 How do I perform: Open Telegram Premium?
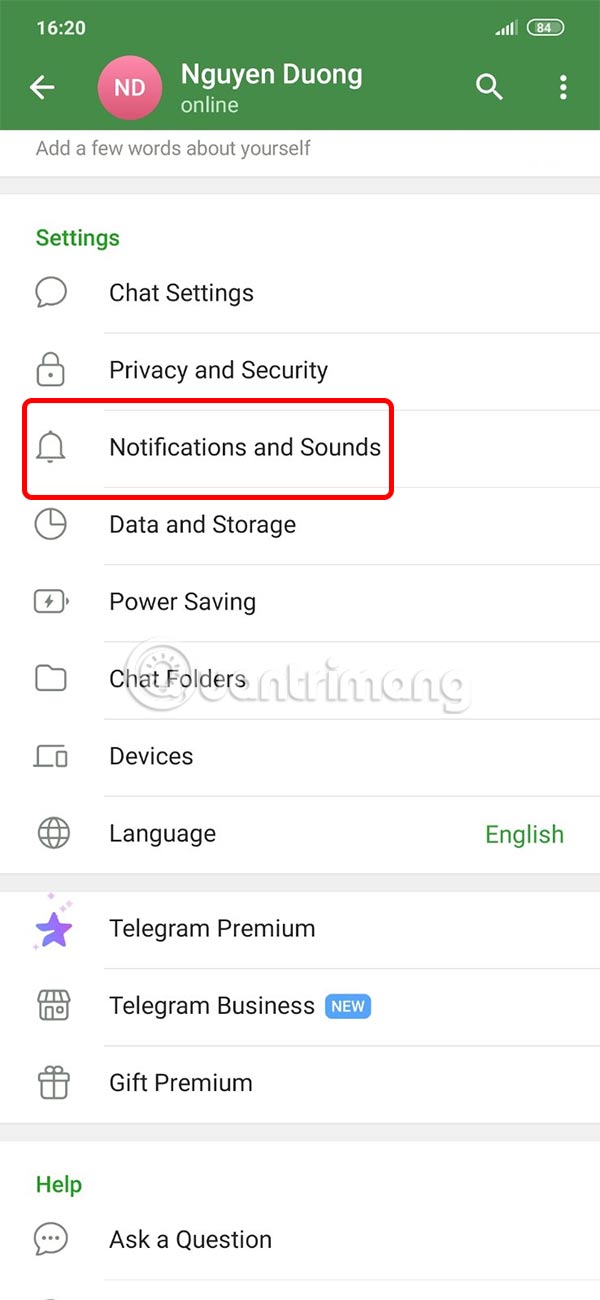[212, 928]
